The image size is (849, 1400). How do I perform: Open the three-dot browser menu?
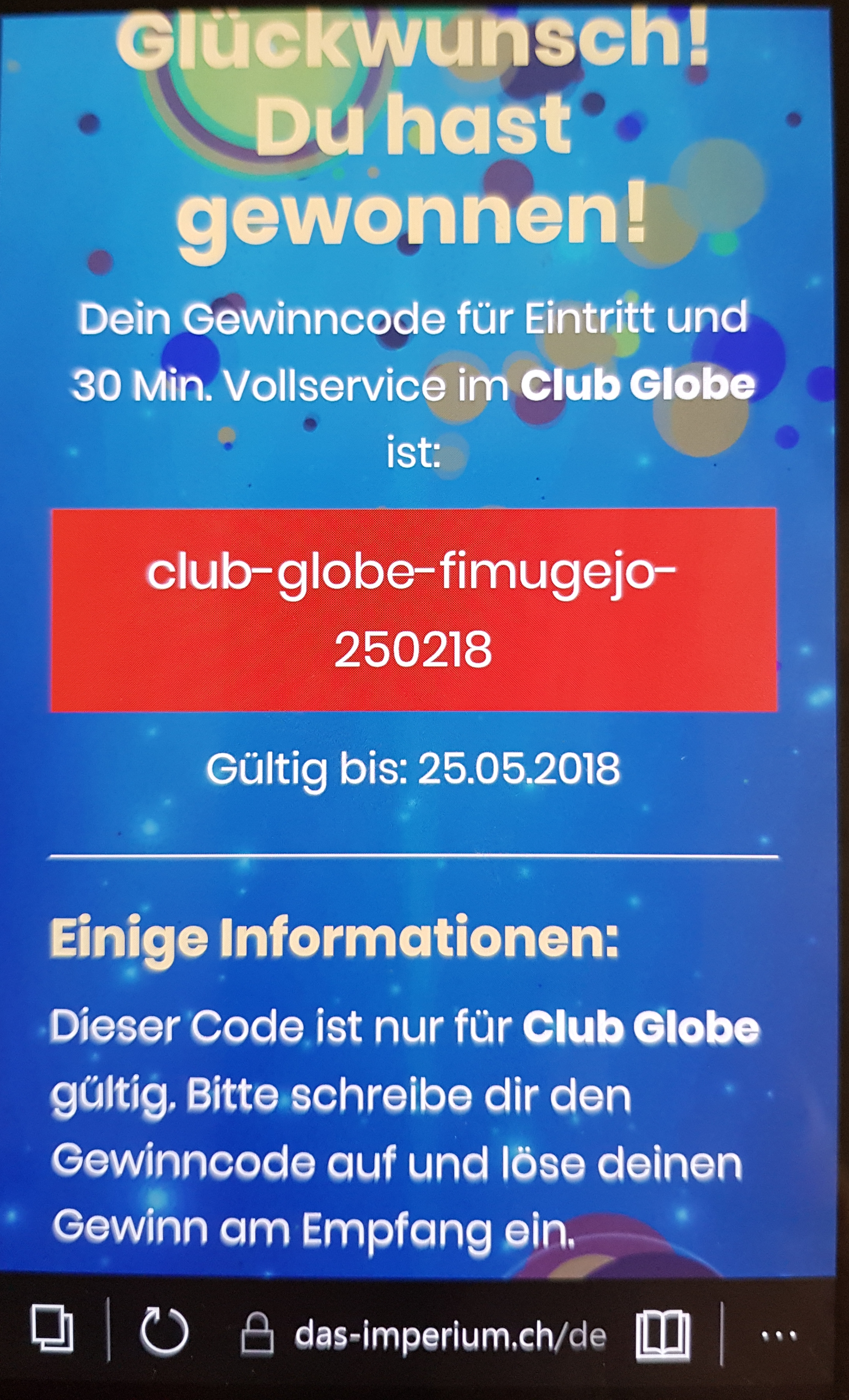(778, 1334)
